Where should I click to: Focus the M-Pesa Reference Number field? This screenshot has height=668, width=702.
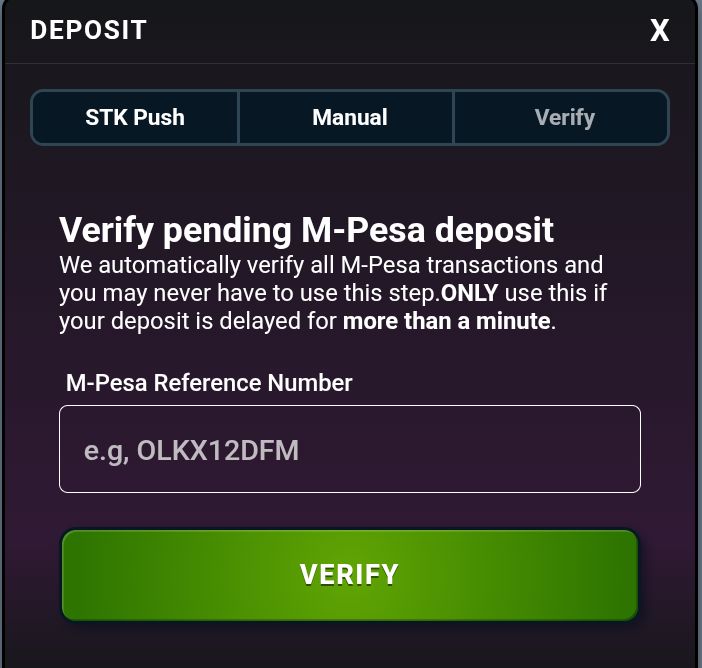[349, 449]
